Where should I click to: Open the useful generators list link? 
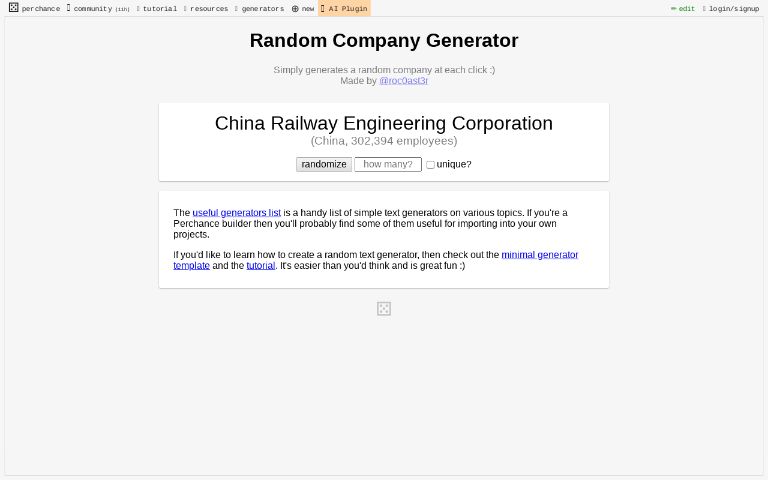click(236, 212)
